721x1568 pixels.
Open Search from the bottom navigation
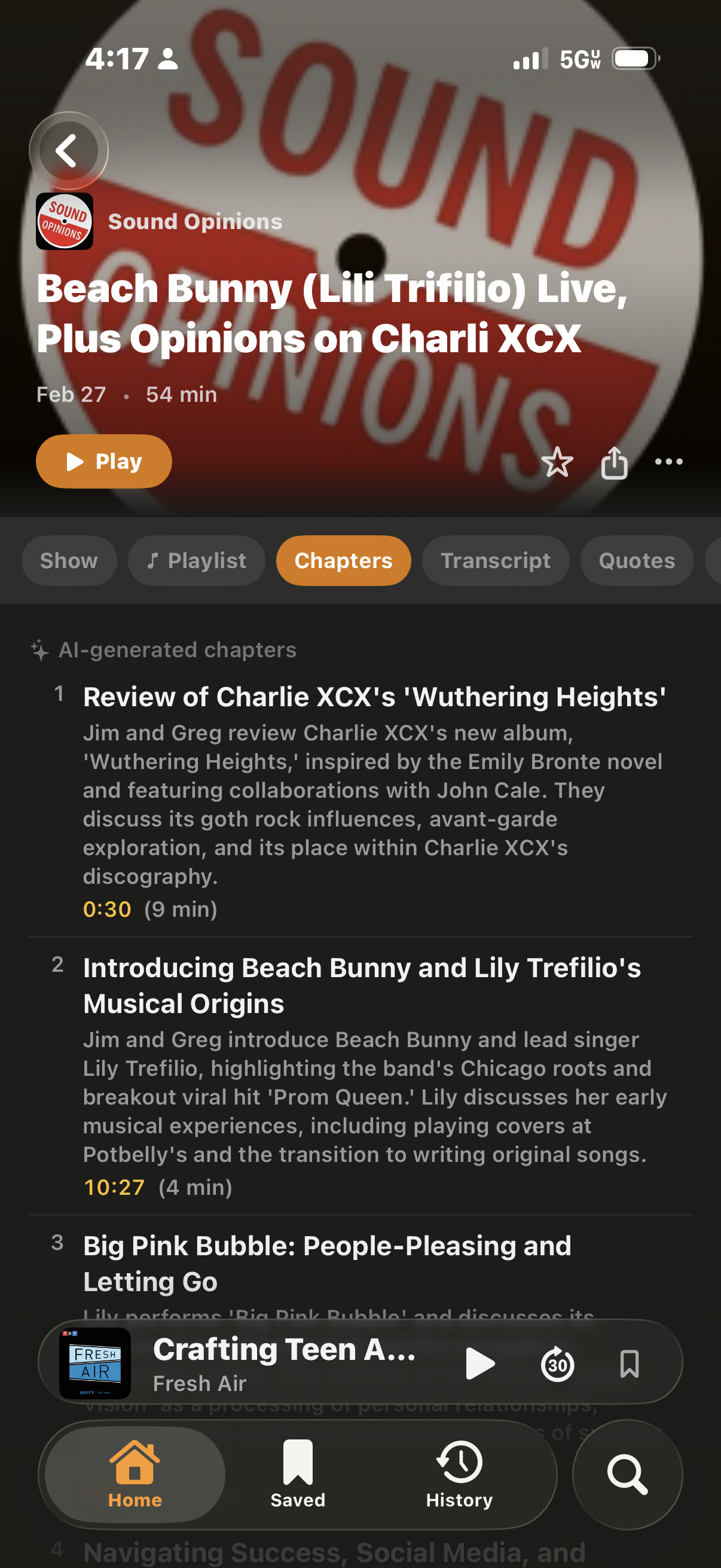[x=625, y=1474]
